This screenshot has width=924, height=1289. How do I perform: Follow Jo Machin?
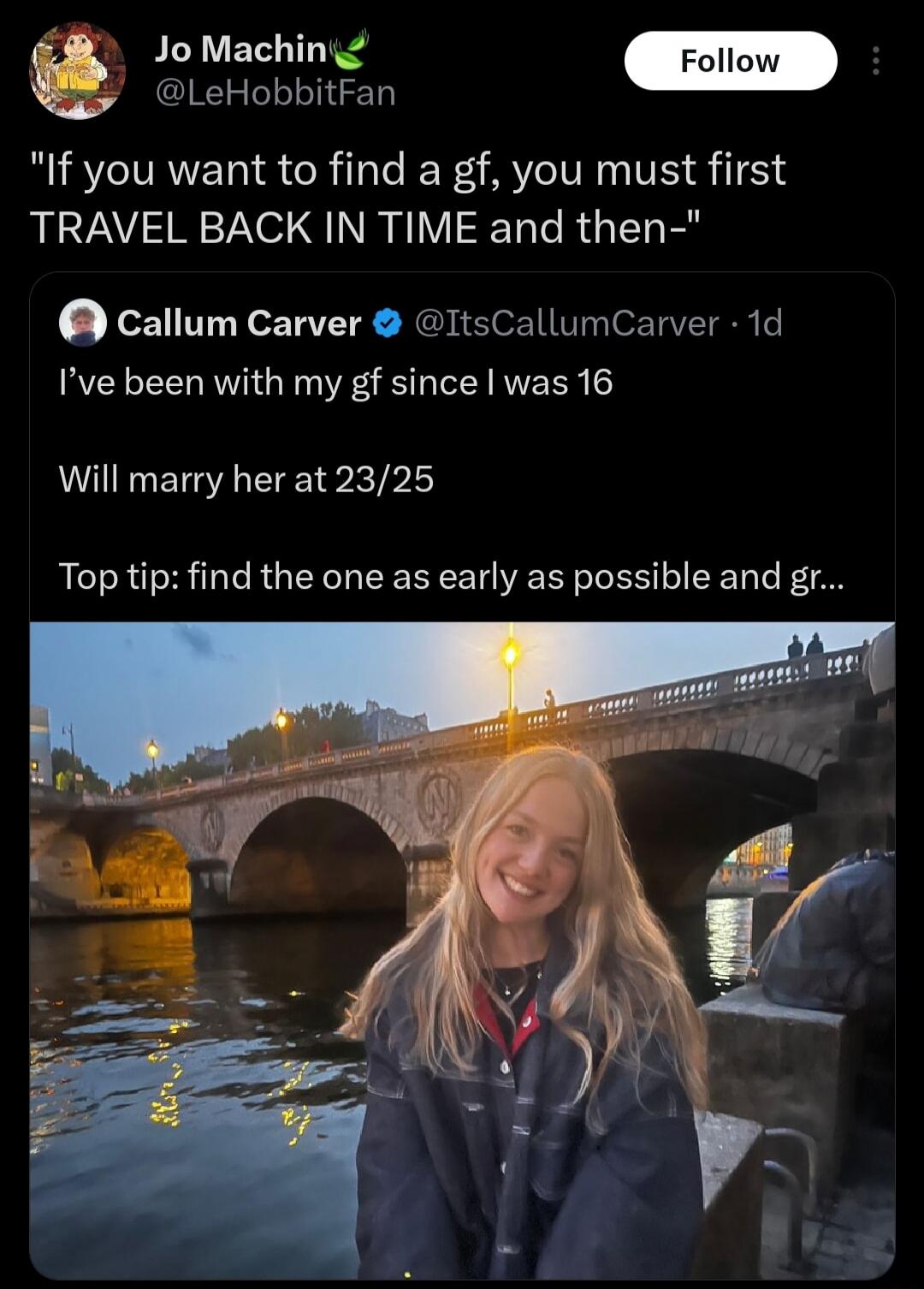click(730, 61)
